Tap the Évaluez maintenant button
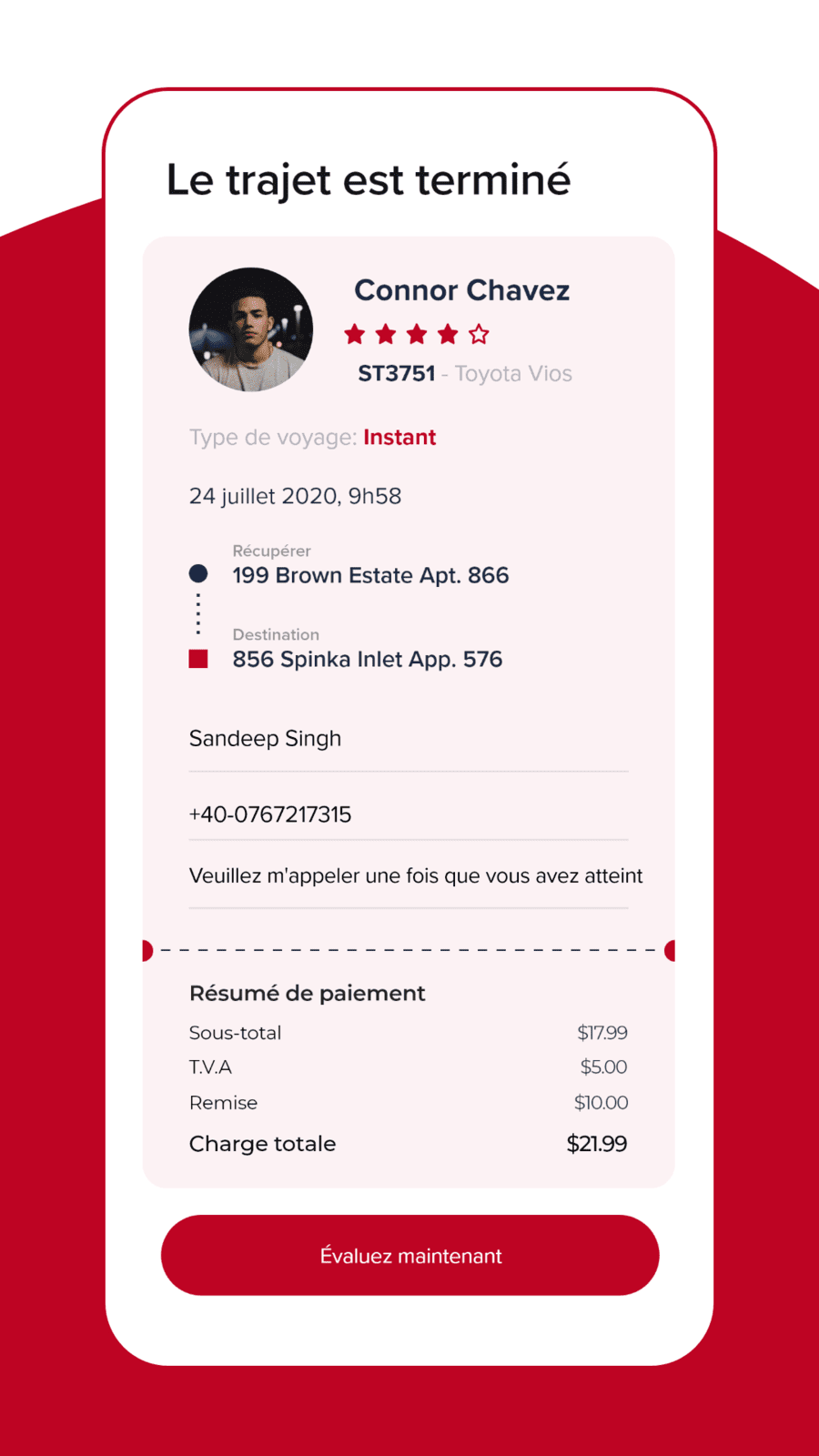Image resolution: width=819 pixels, height=1456 pixels. click(x=409, y=1255)
